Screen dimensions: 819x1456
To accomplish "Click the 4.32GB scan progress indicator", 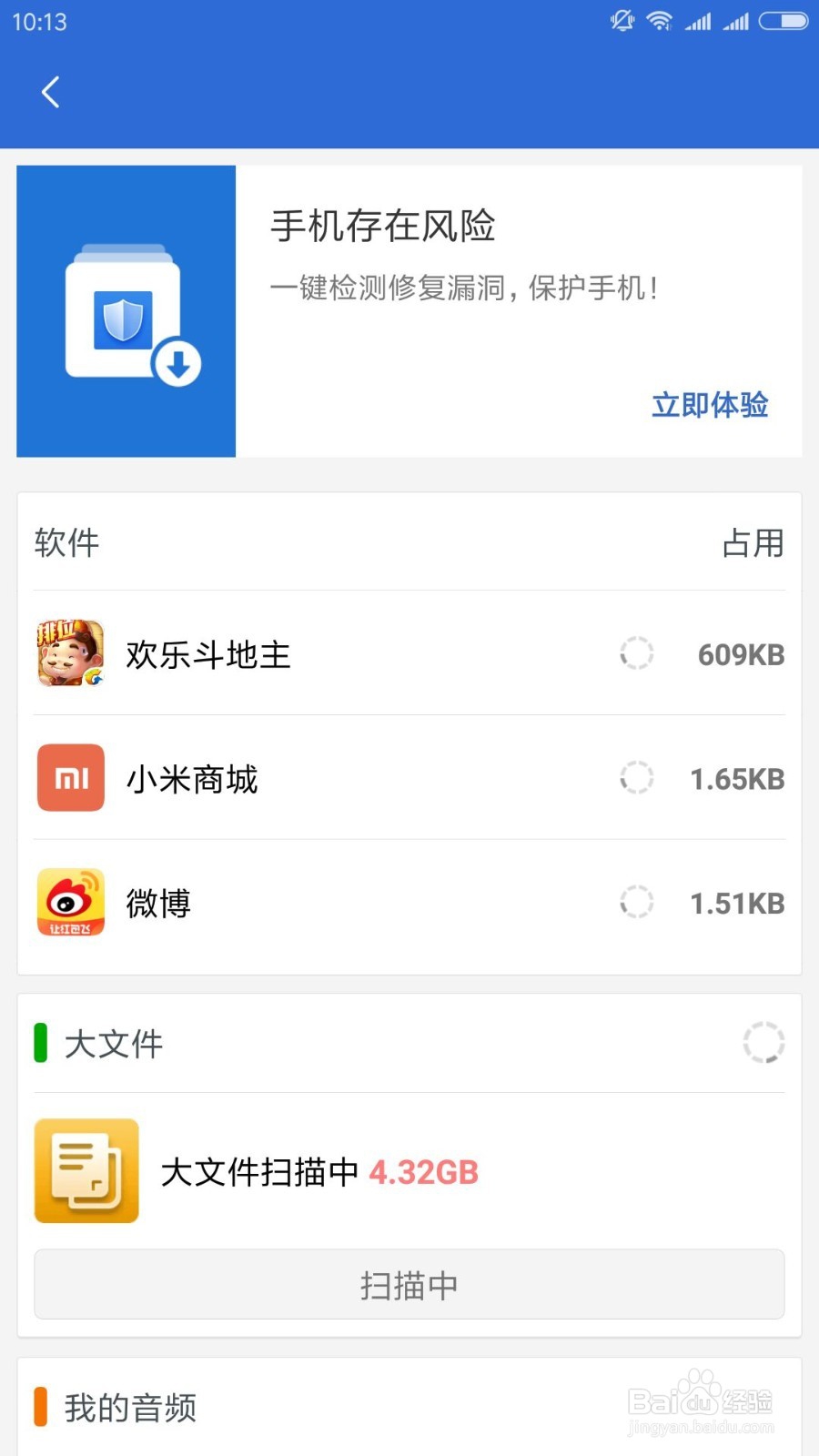I will (424, 1172).
